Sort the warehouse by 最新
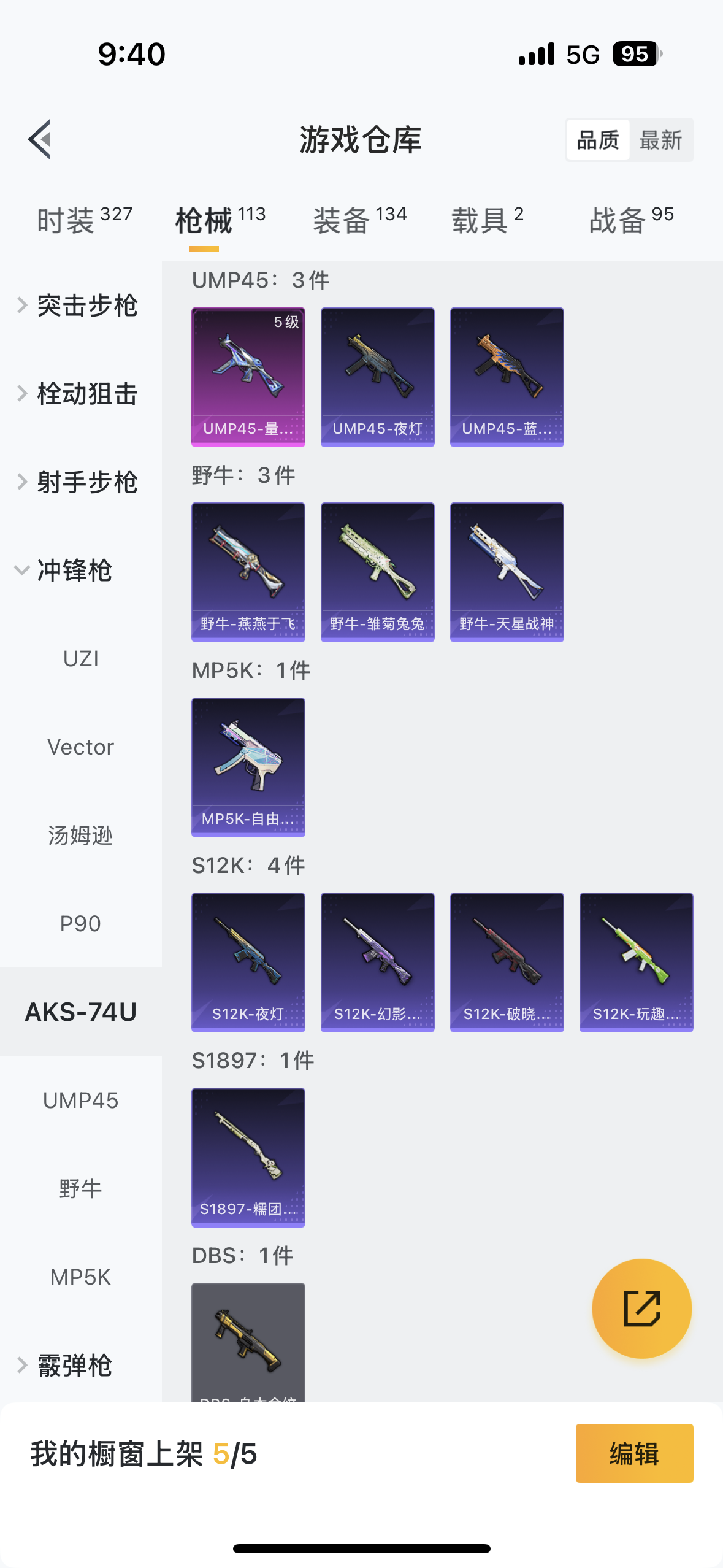Viewport: 723px width, 1568px height. (x=660, y=140)
